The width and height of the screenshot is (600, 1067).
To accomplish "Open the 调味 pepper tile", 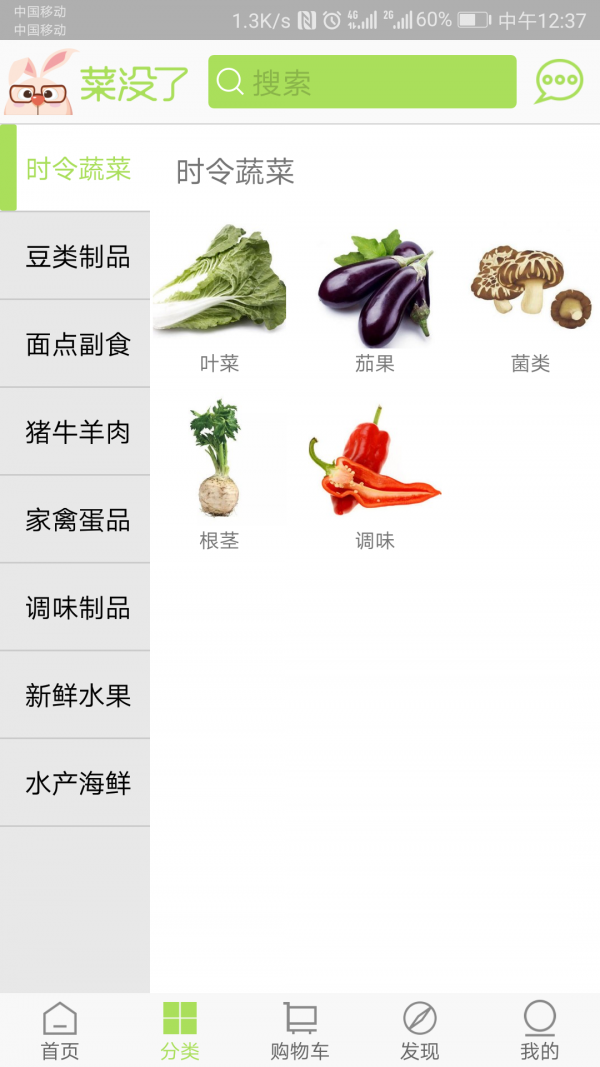I will (x=375, y=475).
